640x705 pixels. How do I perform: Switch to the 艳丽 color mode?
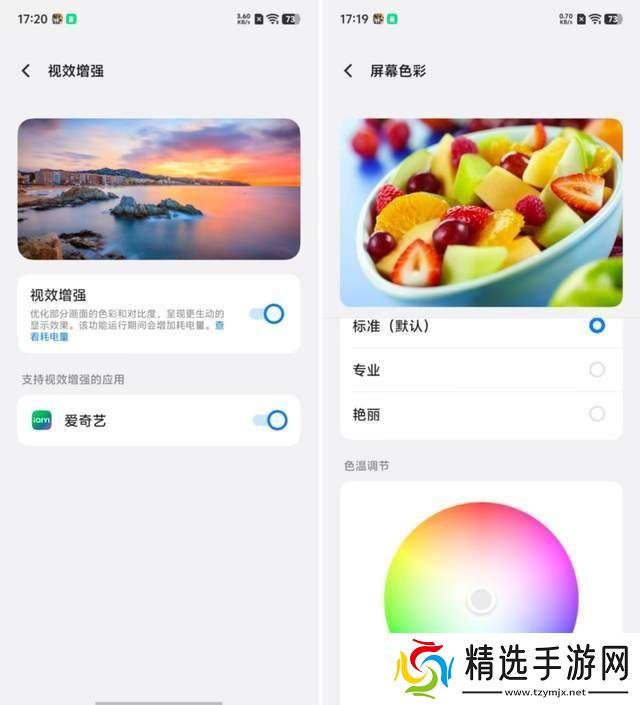click(x=597, y=414)
